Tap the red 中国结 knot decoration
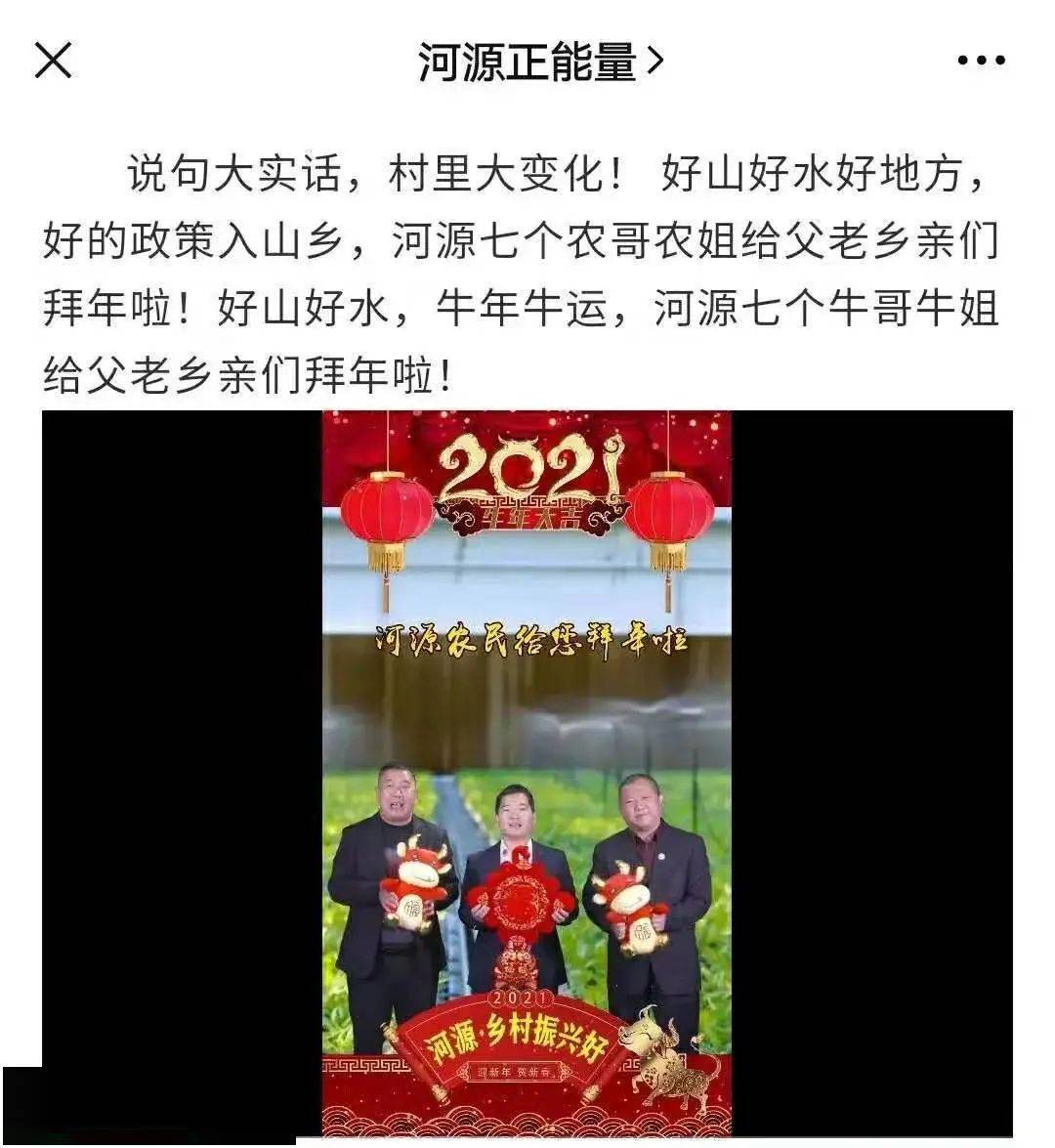The image size is (1055, 1148). coord(519,899)
